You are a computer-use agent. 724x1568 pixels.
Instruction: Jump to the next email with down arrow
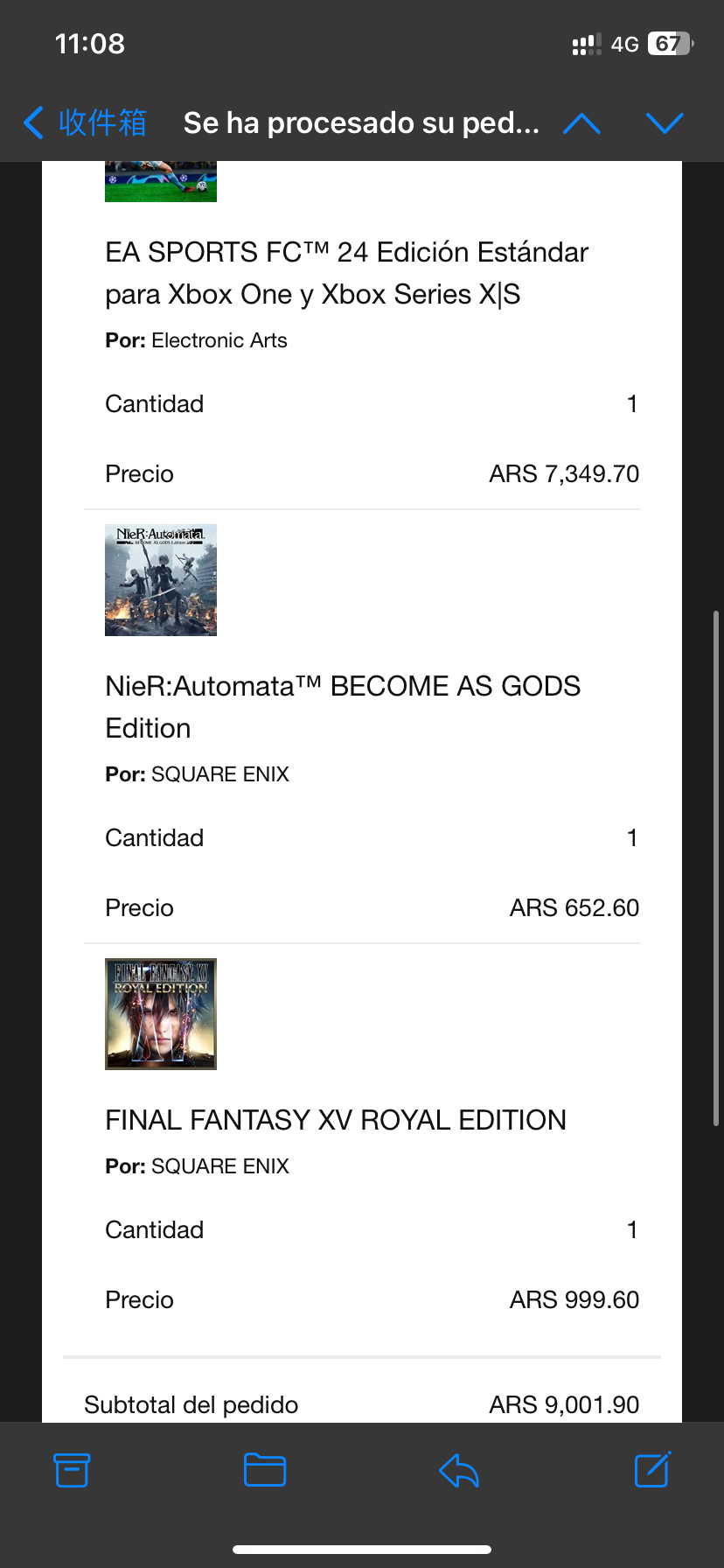pyautogui.click(x=665, y=123)
